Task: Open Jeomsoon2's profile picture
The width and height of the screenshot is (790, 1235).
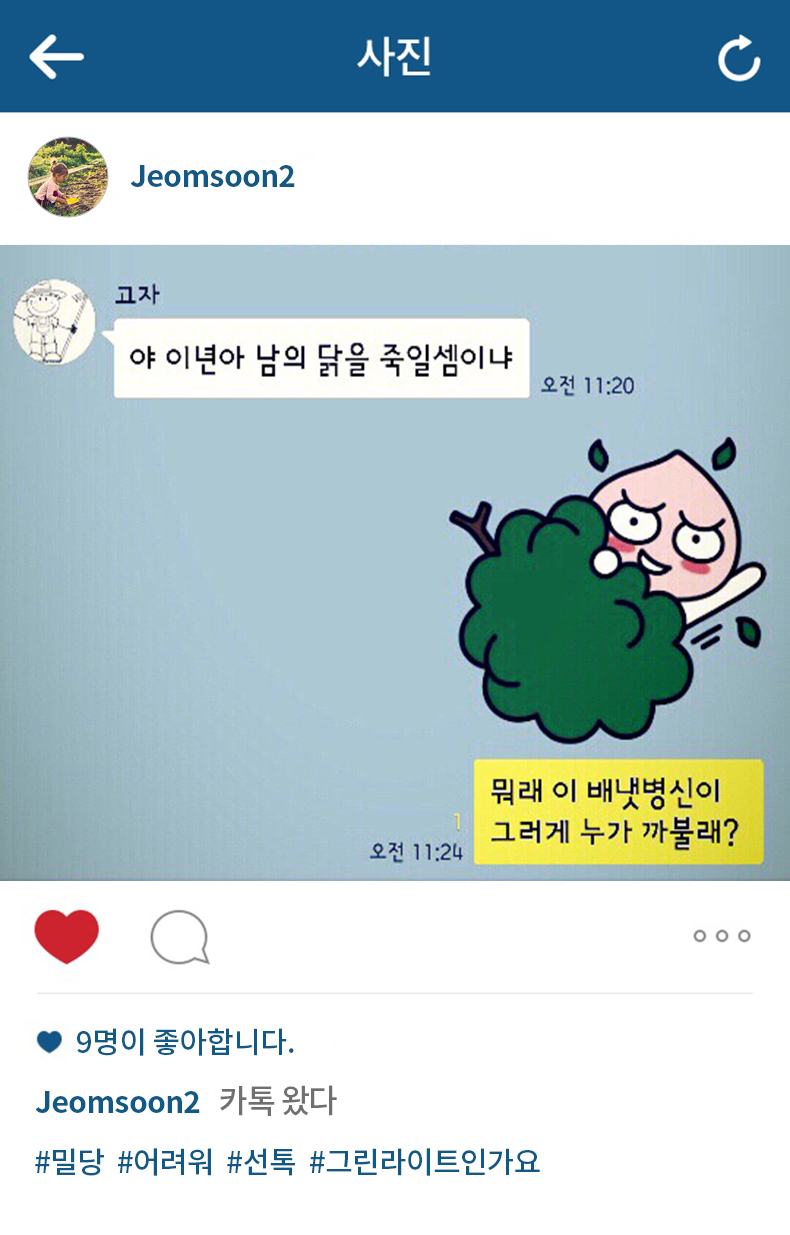Action: click(68, 177)
